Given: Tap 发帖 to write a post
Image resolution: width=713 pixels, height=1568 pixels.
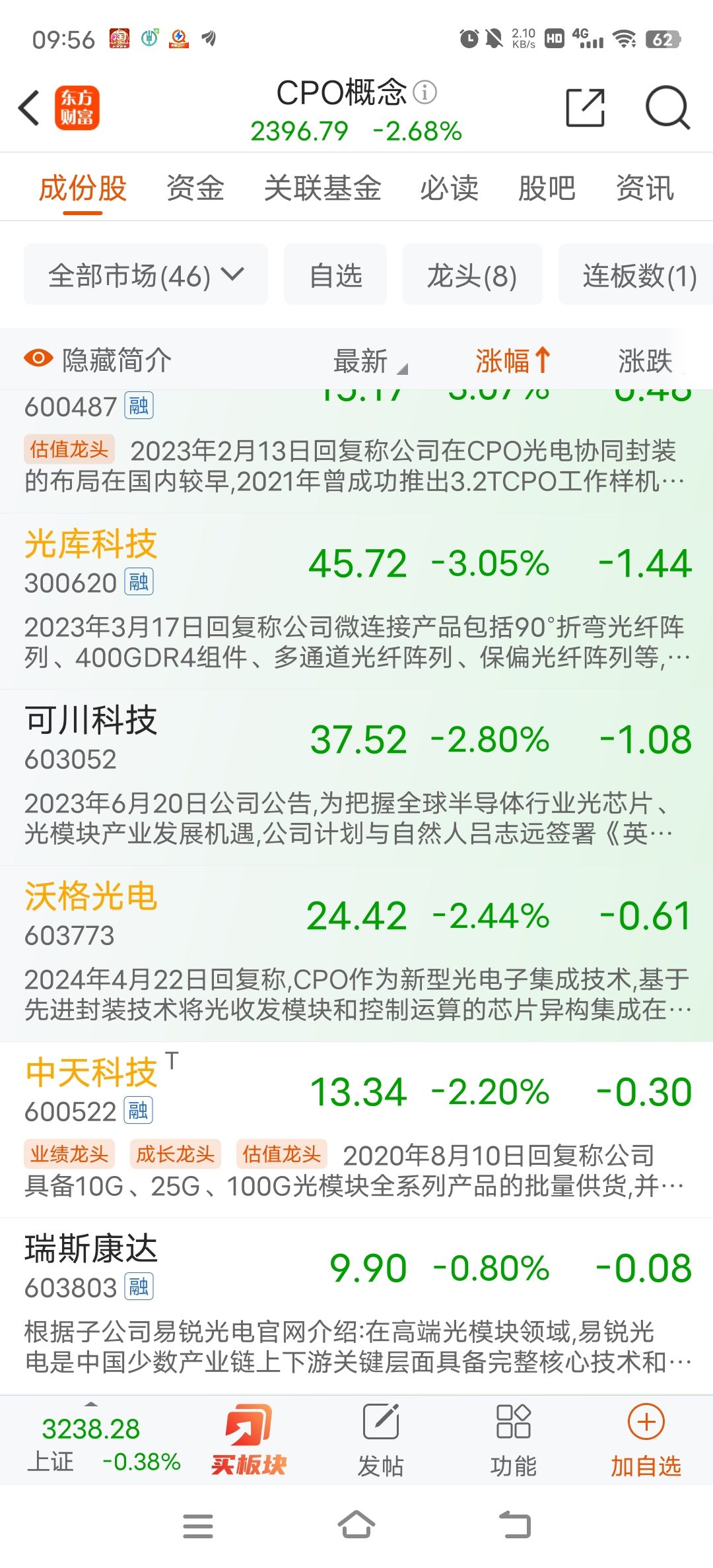Looking at the screenshot, I should click(381, 1440).
